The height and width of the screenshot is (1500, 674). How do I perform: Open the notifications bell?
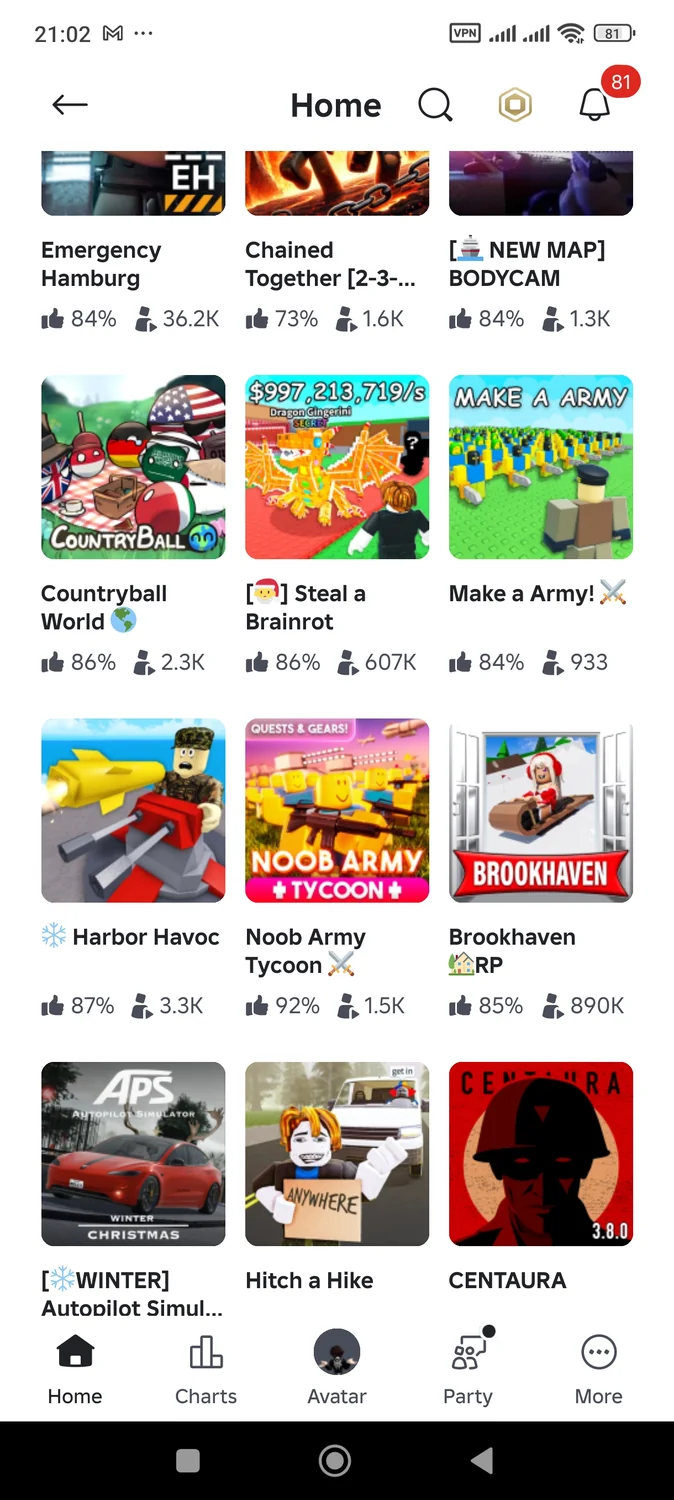point(595,105)
